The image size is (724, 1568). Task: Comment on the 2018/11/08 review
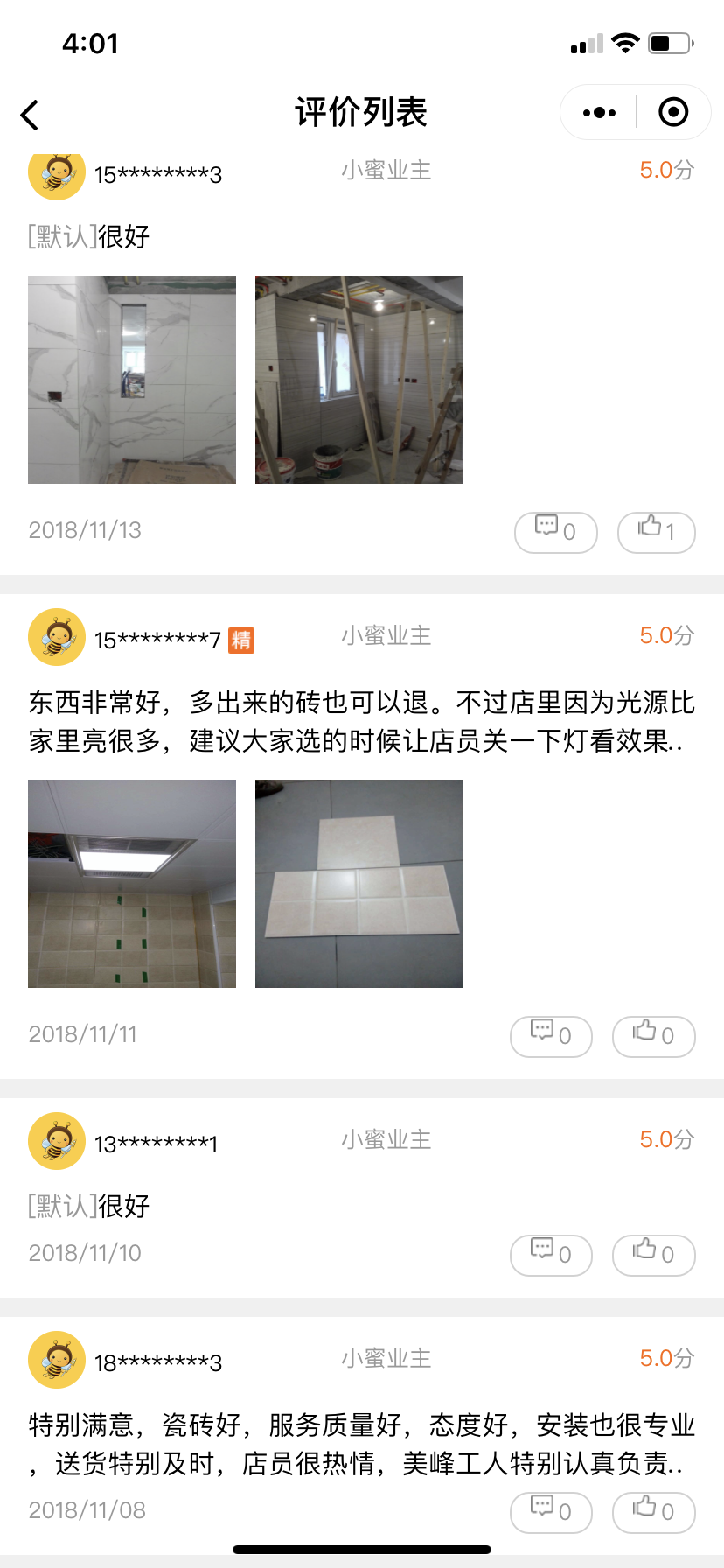click(x=552, y=1512)
